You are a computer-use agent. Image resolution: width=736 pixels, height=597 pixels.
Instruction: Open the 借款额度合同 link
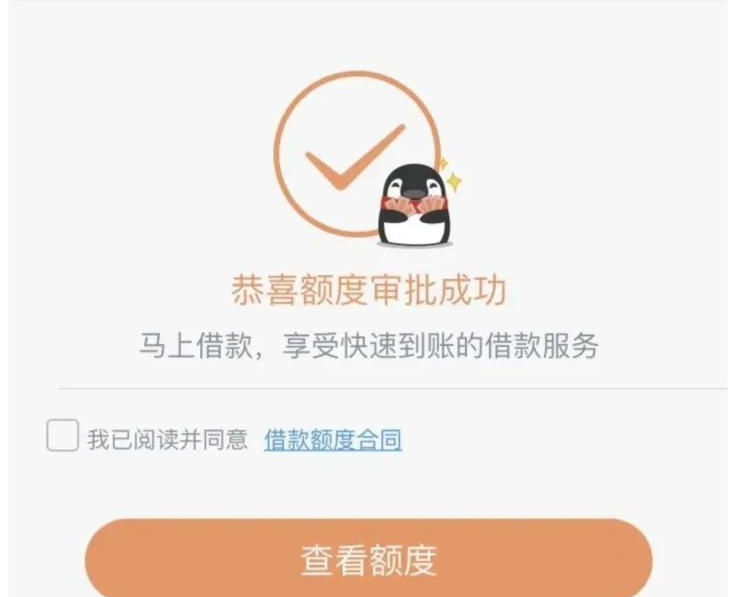point(333,439)
